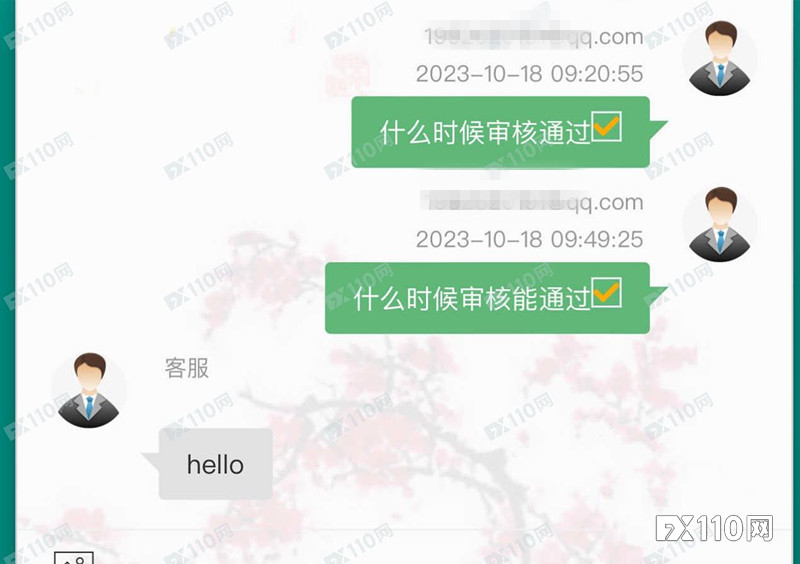Tap the 什么时候审核能通过 message bubble
This screenshot has height=564, width=800.
487,298
